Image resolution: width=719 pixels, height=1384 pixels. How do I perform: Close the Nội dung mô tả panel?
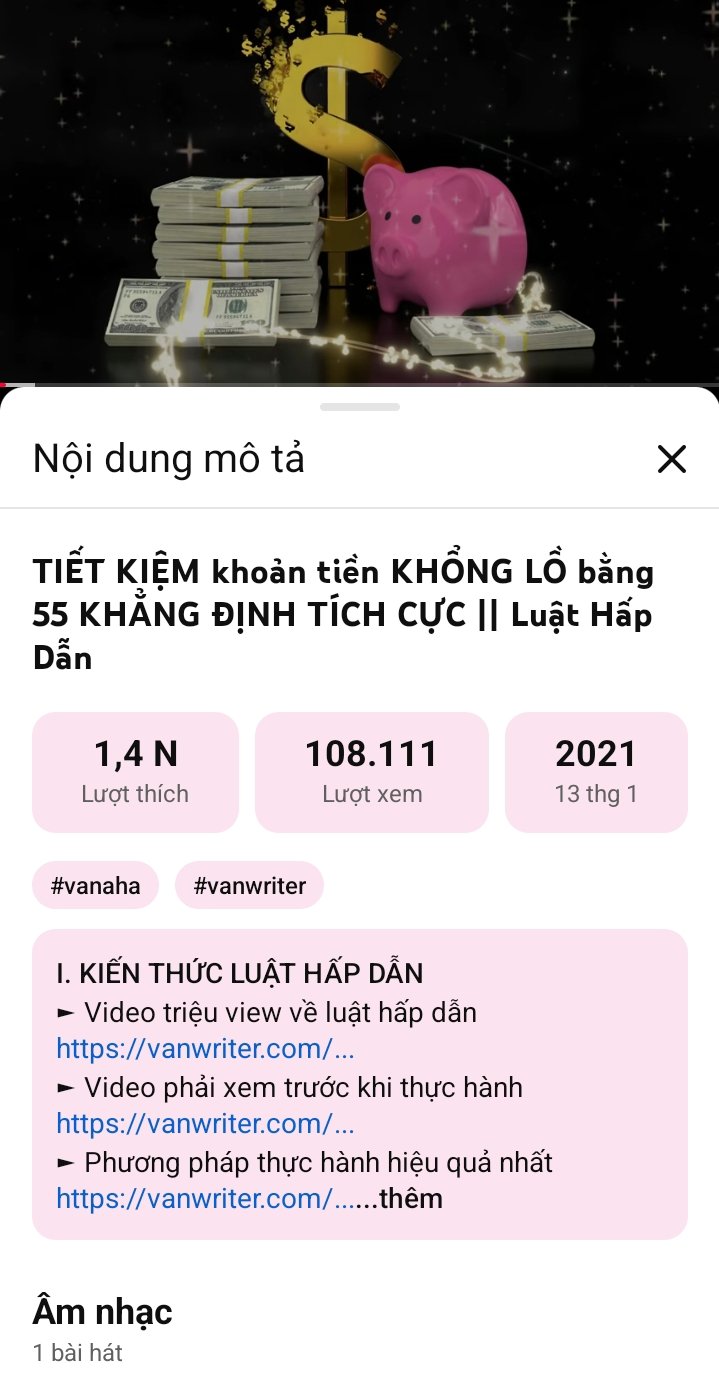pyautogui.click(x=671, y=459)
